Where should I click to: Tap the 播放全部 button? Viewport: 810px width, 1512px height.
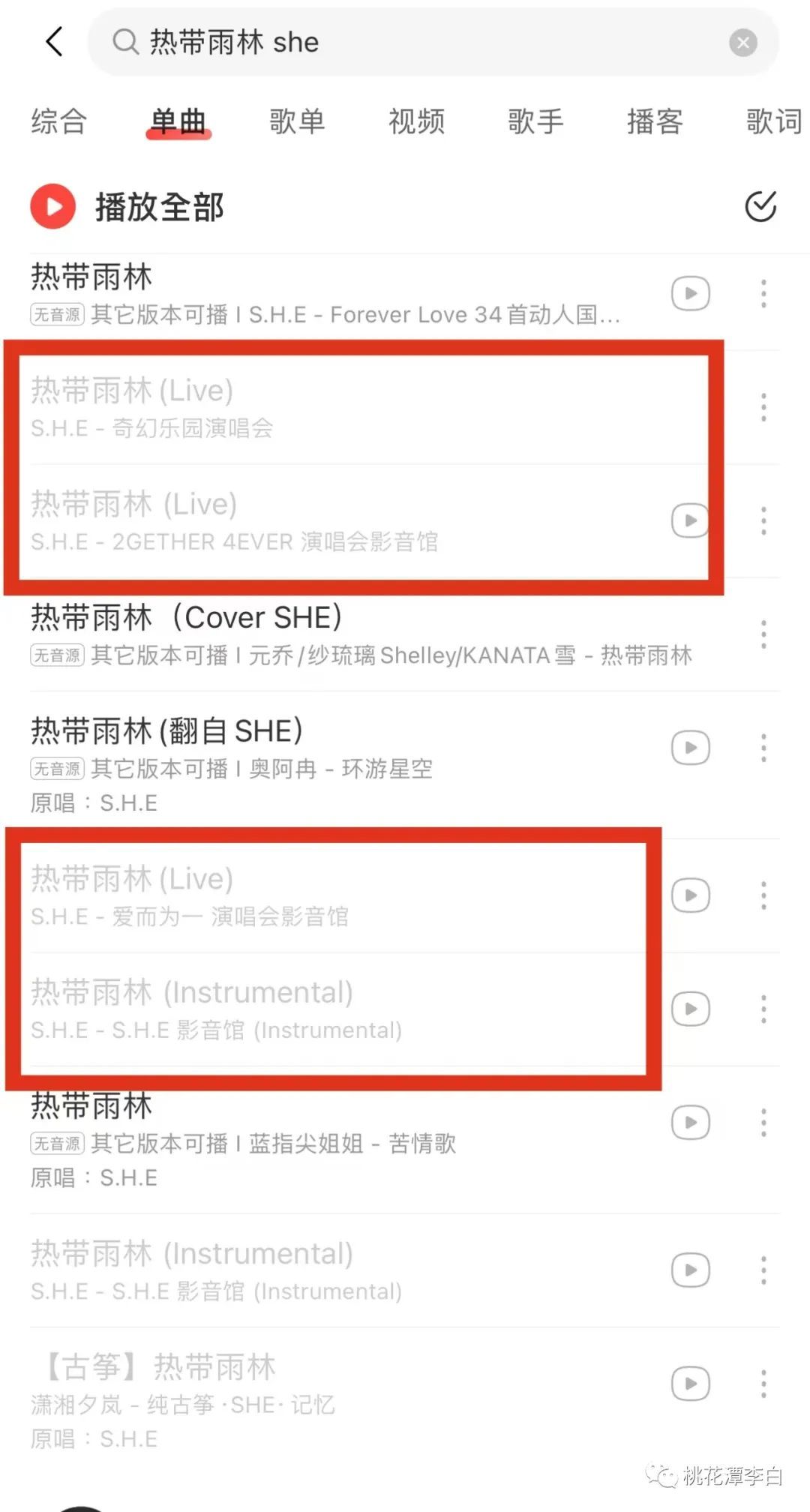160,206
